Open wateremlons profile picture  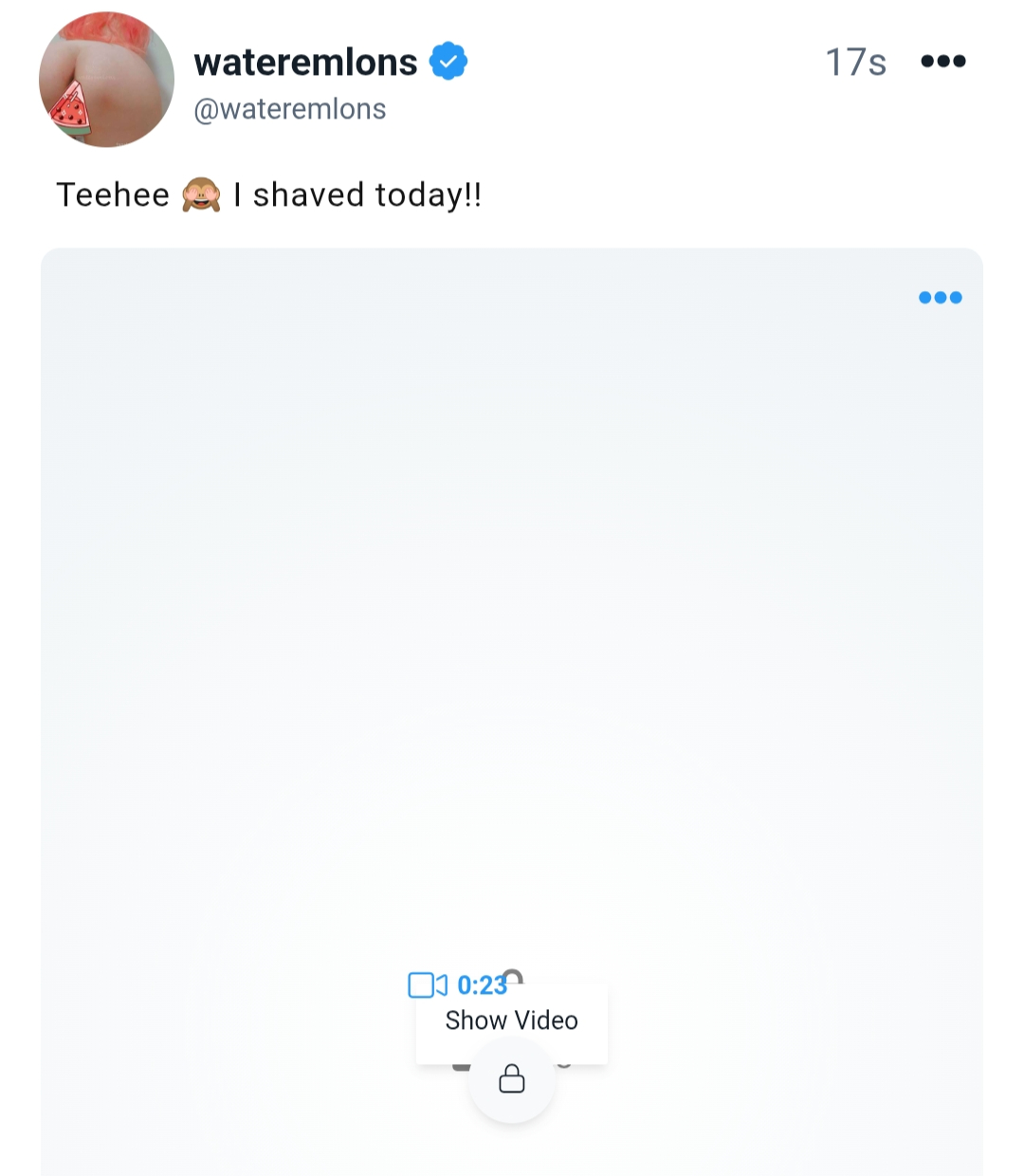coord(106,80)
